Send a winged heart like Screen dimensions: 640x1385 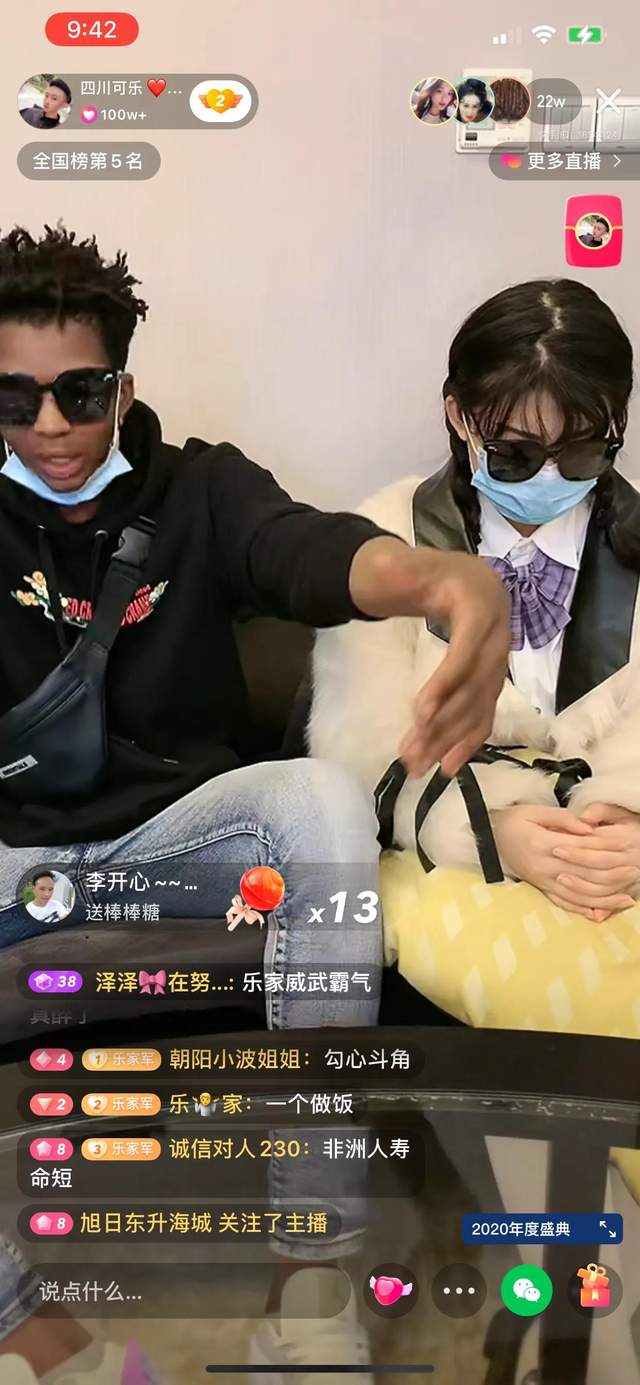[390, 1291]
